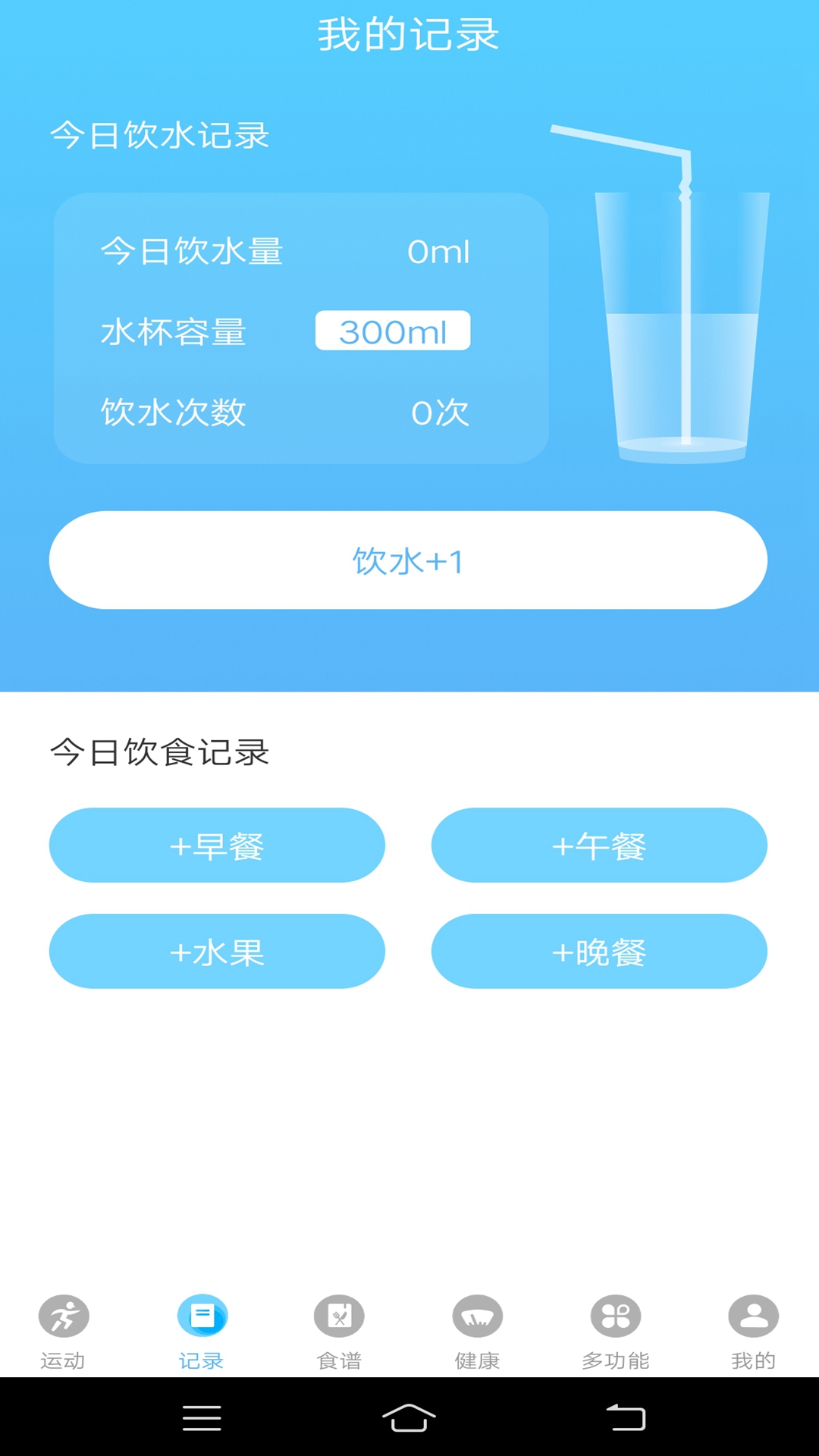Add a dinner record with +晚餐
This screenshot has height=1456, width=819.
click(x=600, y=950)
